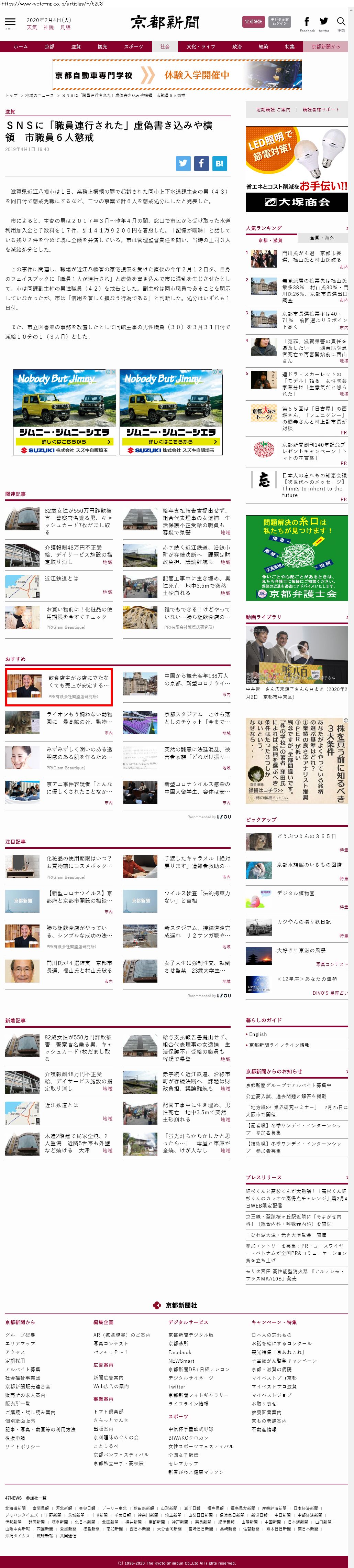Go to the 文化・ライフ section
Screen dimensions: 354x1568
point(200,47)
